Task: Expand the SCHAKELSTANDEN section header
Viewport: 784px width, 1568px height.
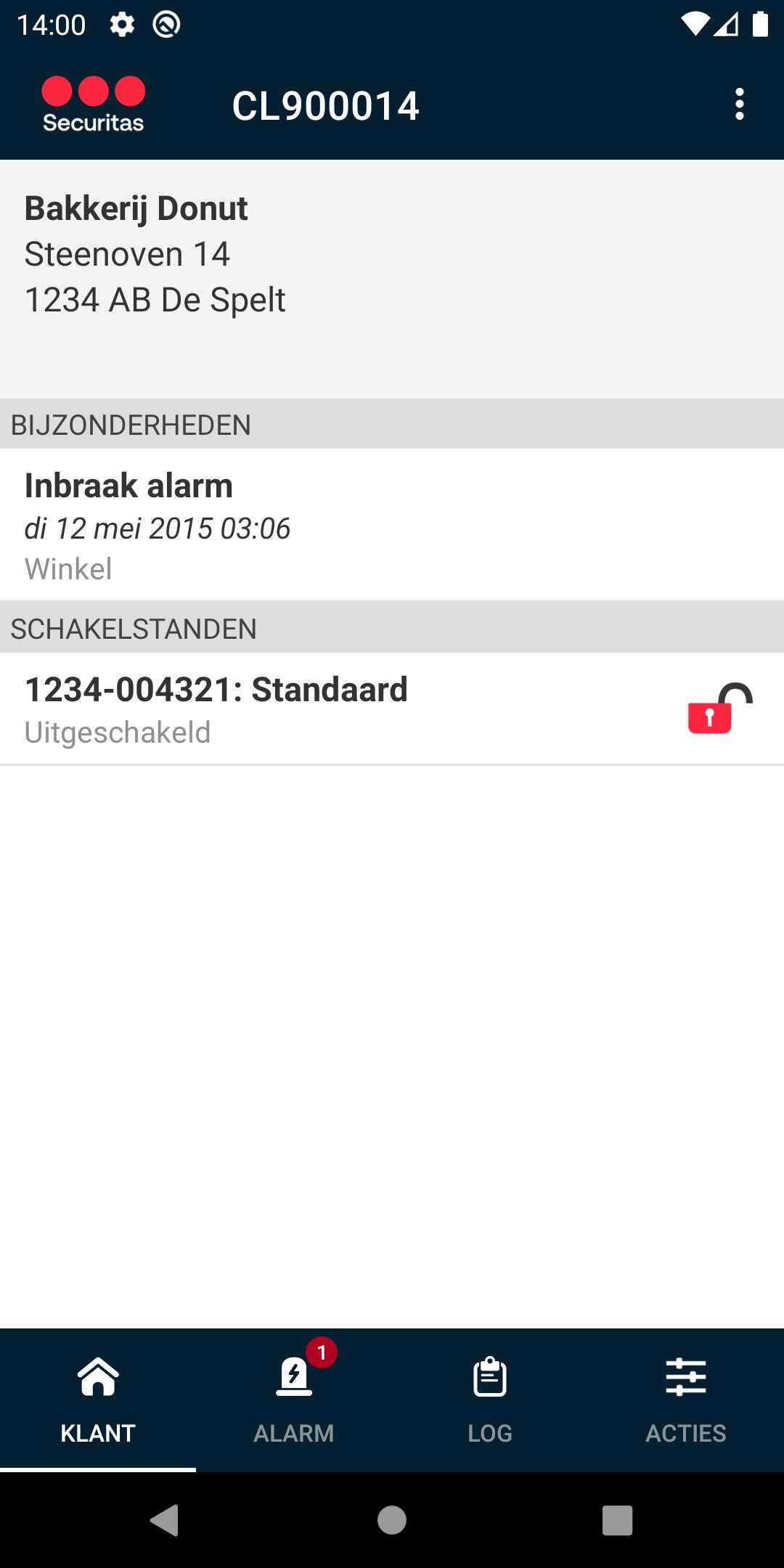Action: click(x=134, y=629)
